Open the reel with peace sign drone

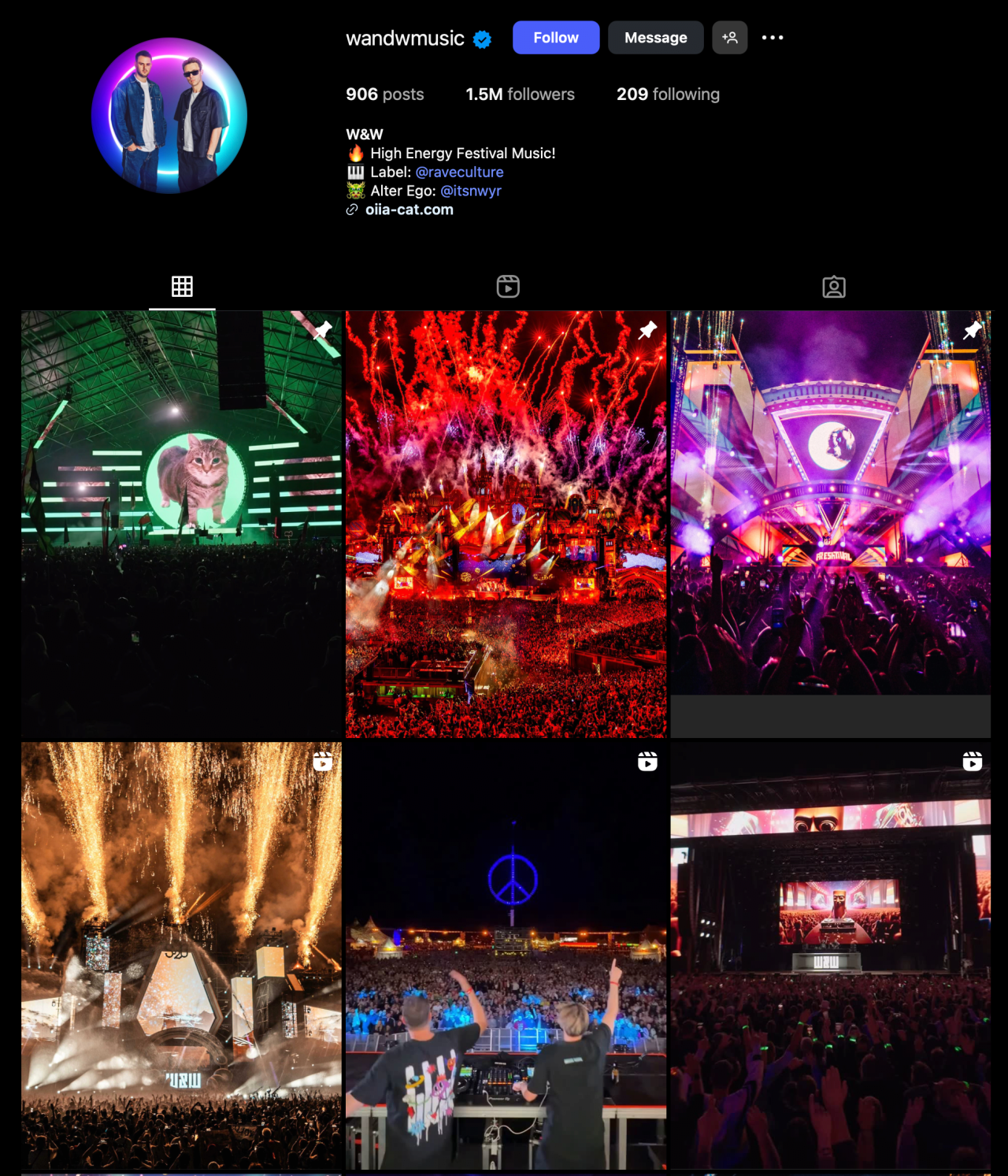pyautogui.click(x=506, y=955)
